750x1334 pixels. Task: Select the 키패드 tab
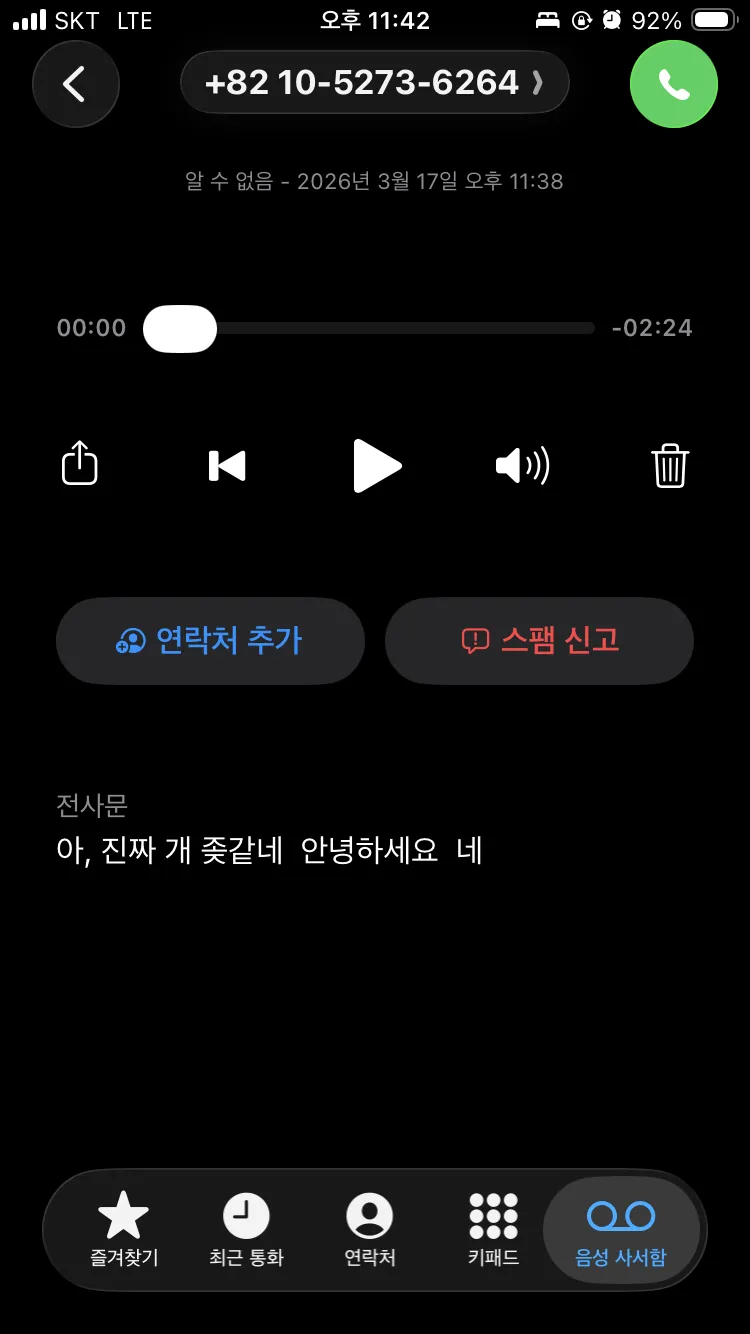pyautogui.click(x=494, y=1230)
